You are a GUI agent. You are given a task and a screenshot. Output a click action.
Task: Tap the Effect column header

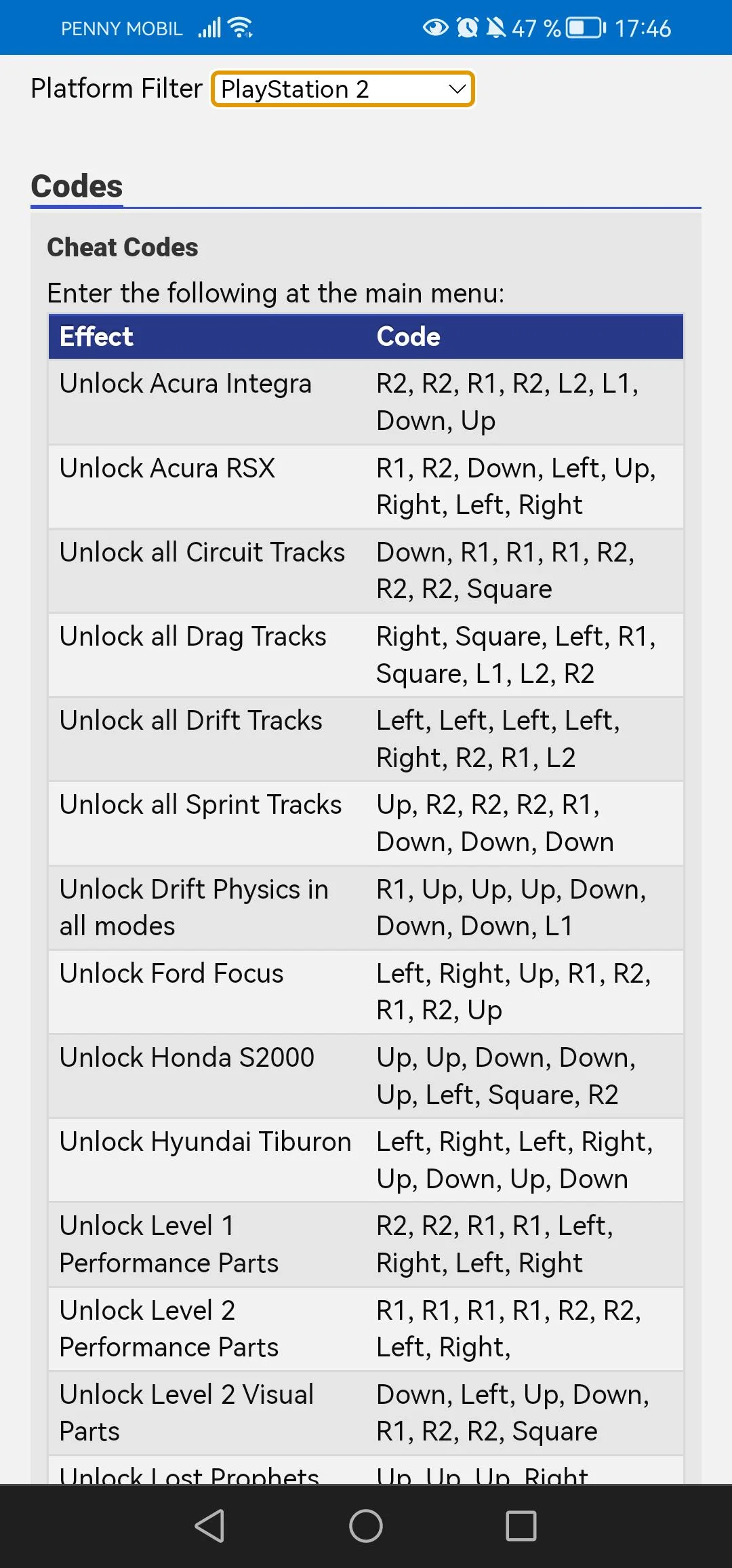pyautogui.click(x=96, y=336)
